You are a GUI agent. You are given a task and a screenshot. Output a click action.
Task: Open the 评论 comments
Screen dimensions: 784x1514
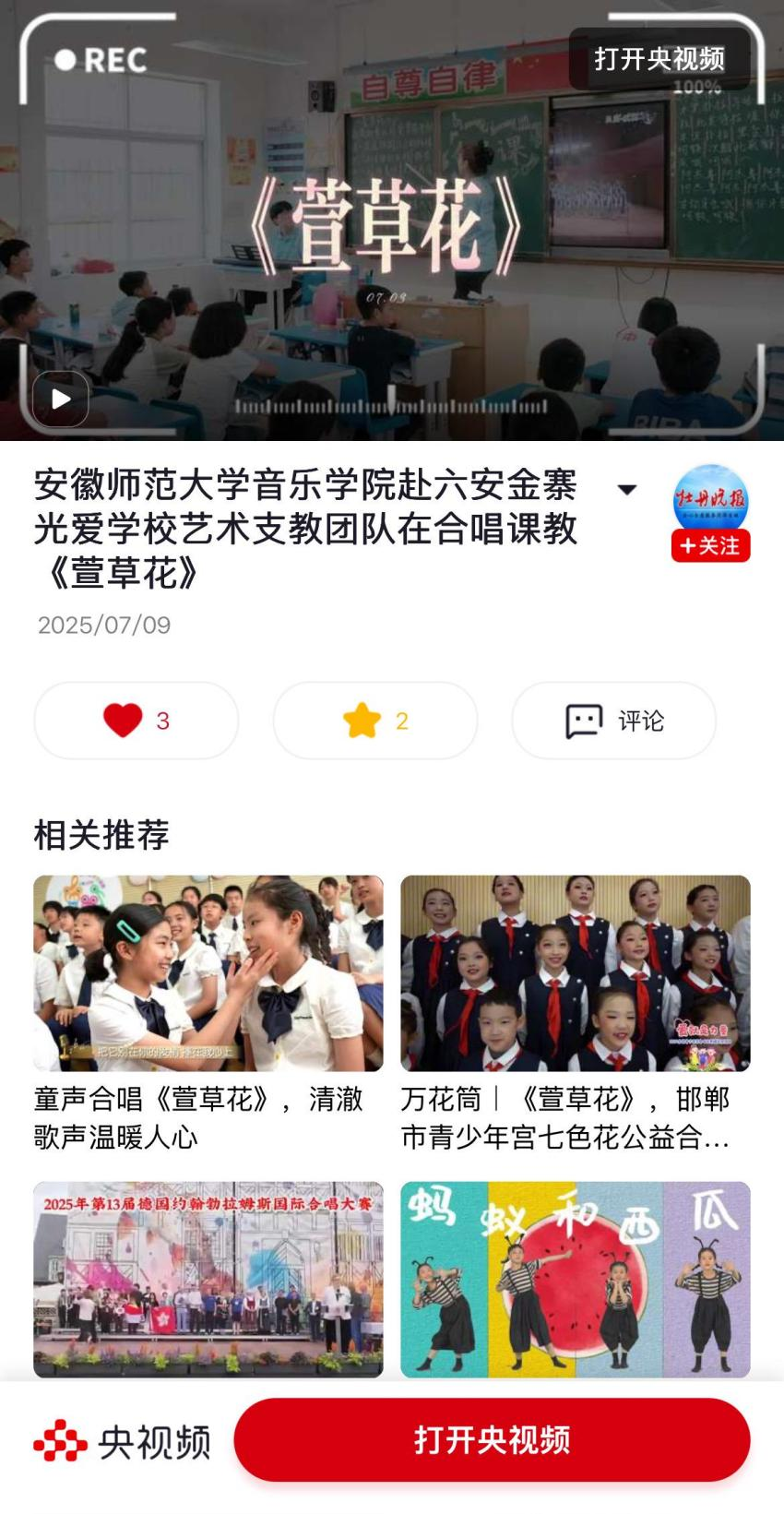click(613, 721)
